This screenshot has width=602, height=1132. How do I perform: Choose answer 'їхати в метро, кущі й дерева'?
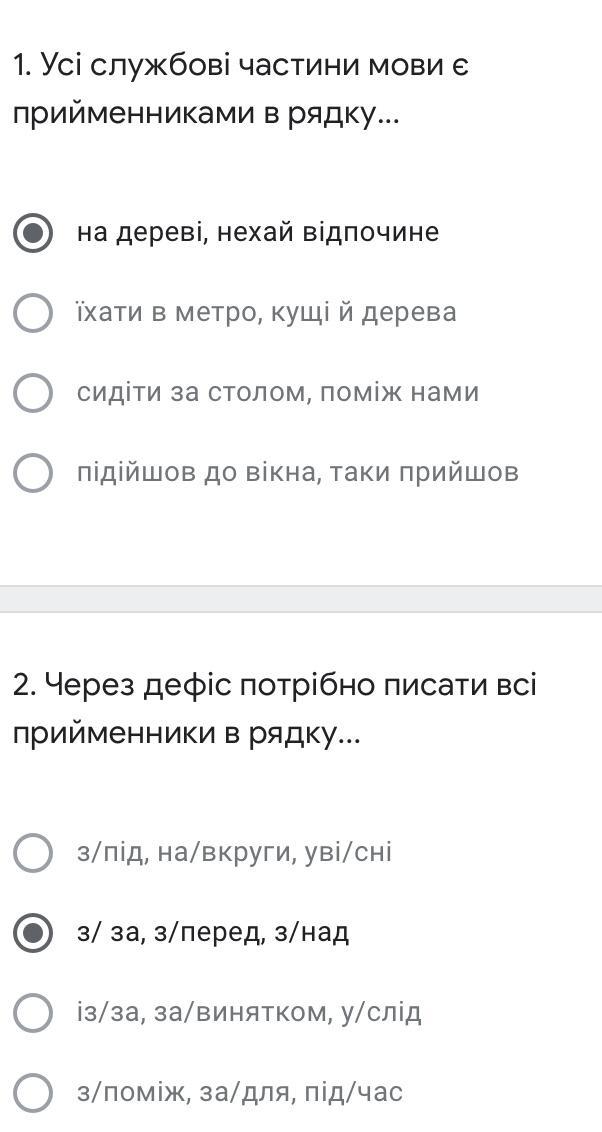click(34, 313)
